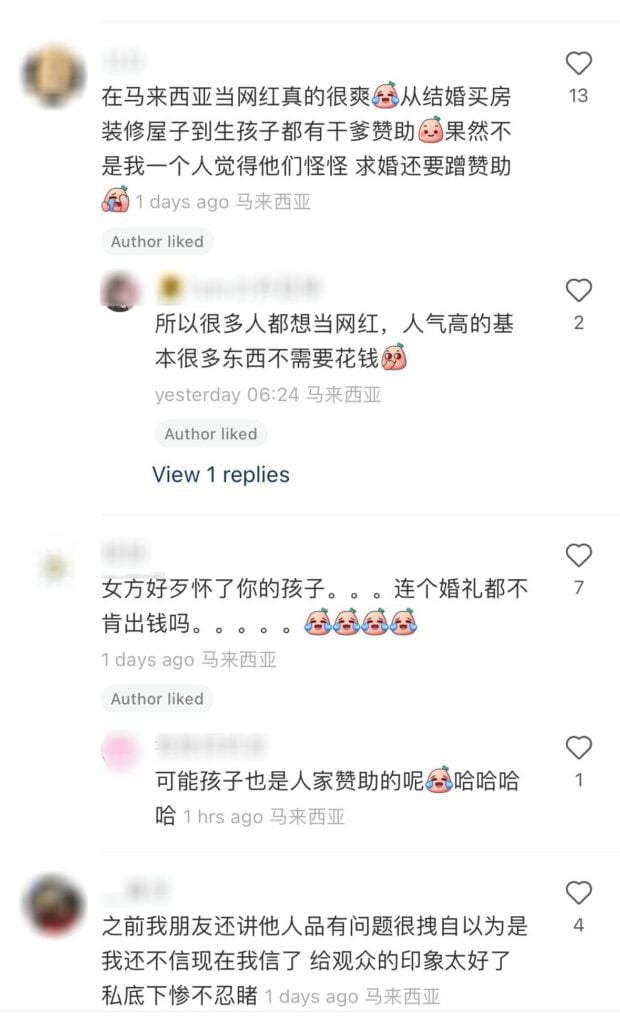Screen dimensions: 620x1024
Task: Expand View 1 replies
Action: click(220, 475)
